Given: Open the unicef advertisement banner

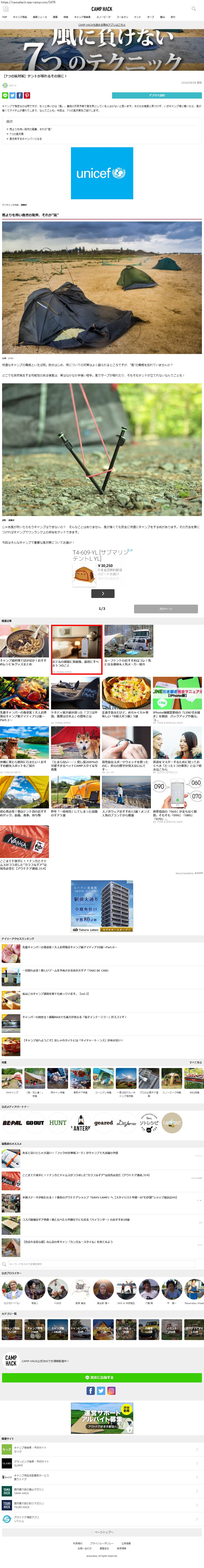Looking at the screenshot, I should (102, 173).
